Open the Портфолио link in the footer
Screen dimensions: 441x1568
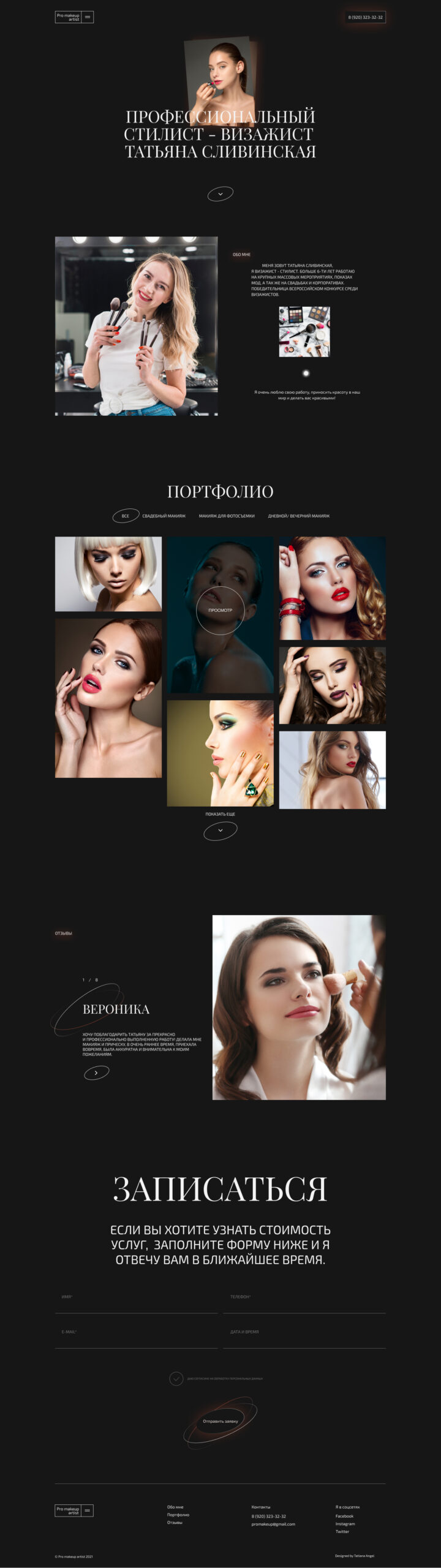point(178,1514)
